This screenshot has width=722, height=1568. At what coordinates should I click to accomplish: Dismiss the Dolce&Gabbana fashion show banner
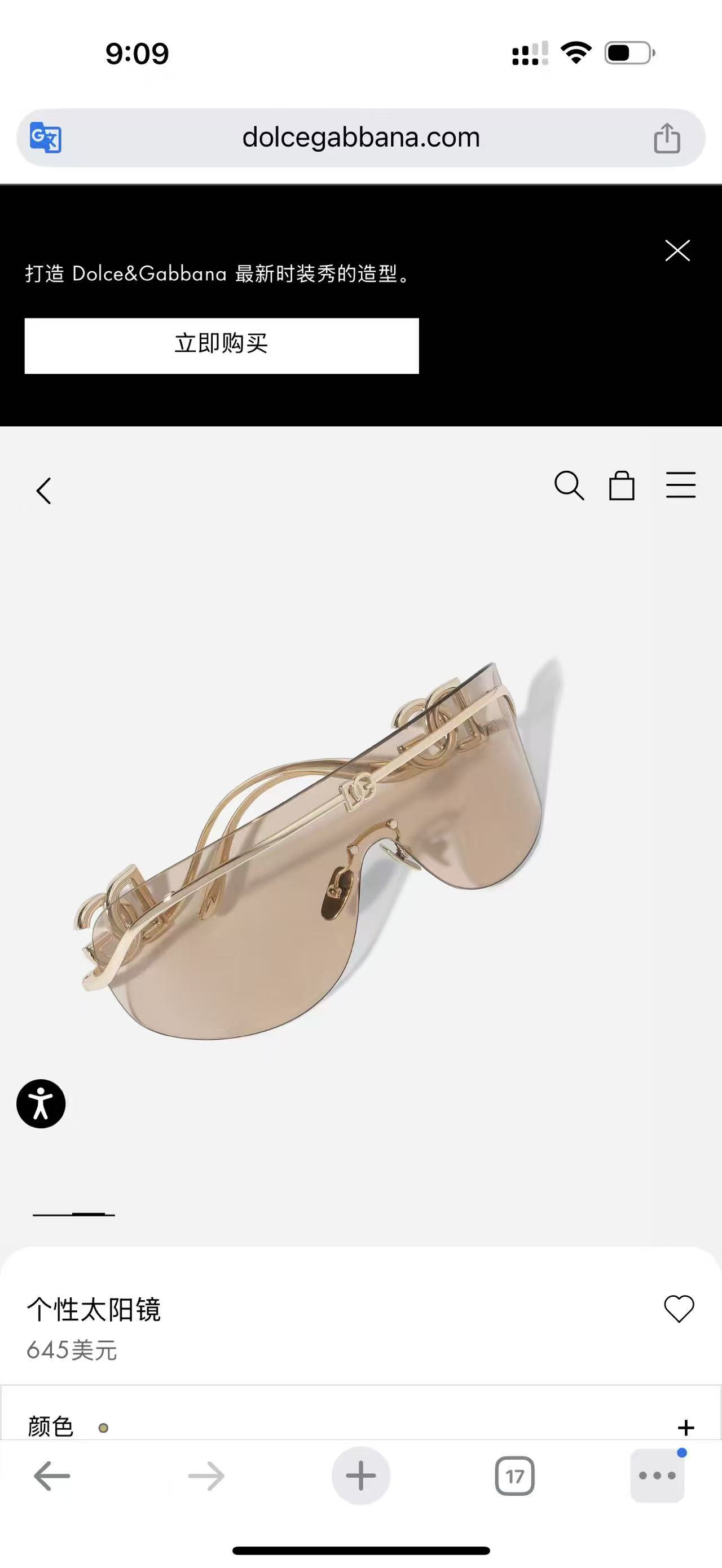tap(677, 250)
